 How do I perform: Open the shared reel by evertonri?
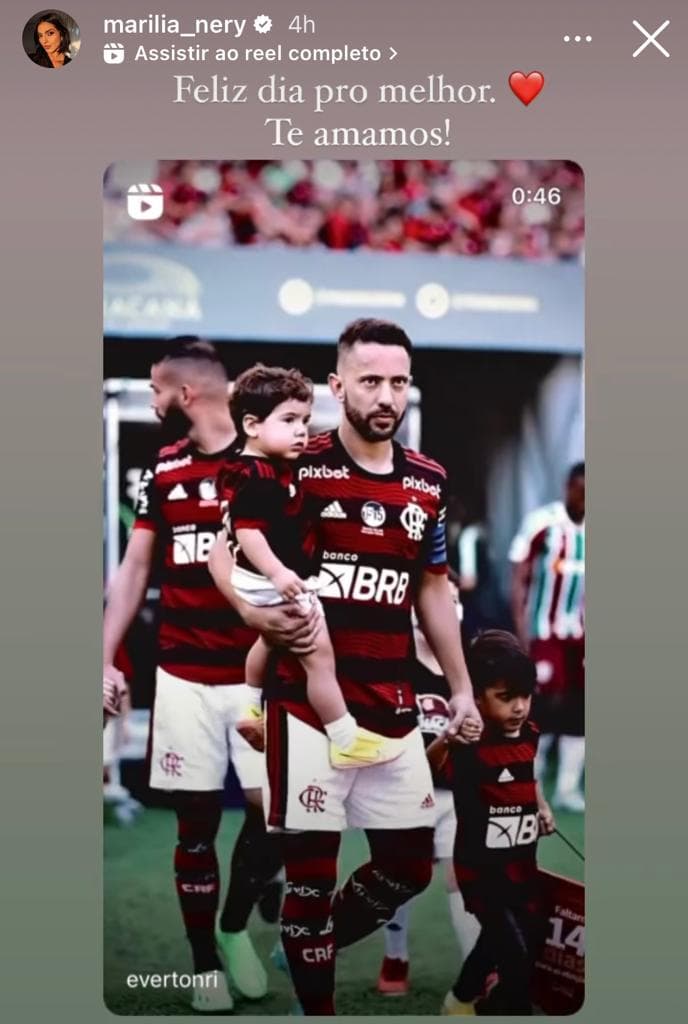(x=343, y=587)
